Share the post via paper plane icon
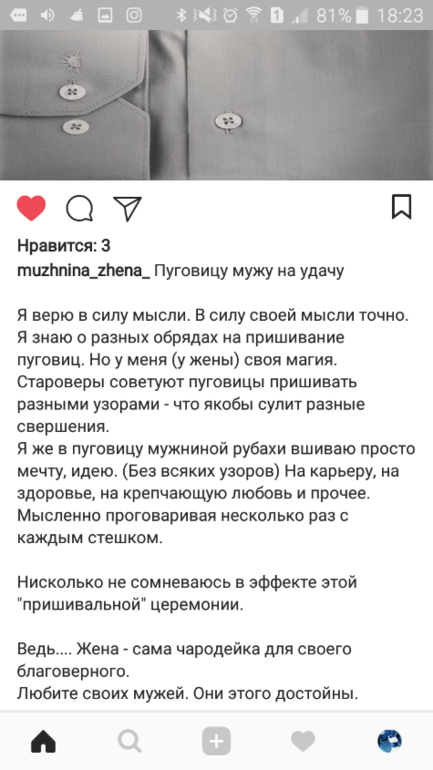The width and height of the screenshot is (433, 770). [x=127, y=208]
